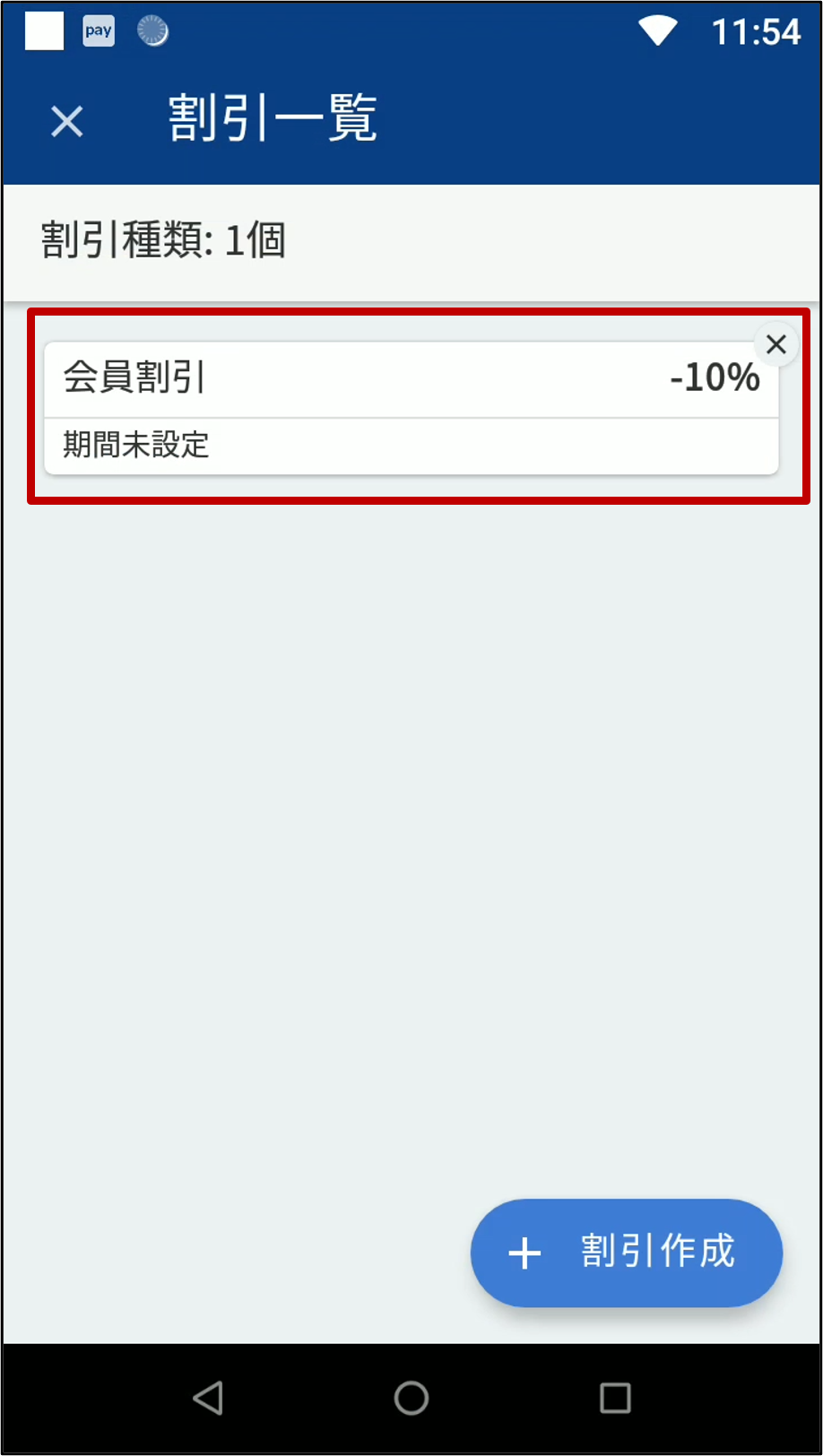This screenshot has height=1456, width=823.
Task: Open the recent apps overview
Action: (x=615, y=1397)
